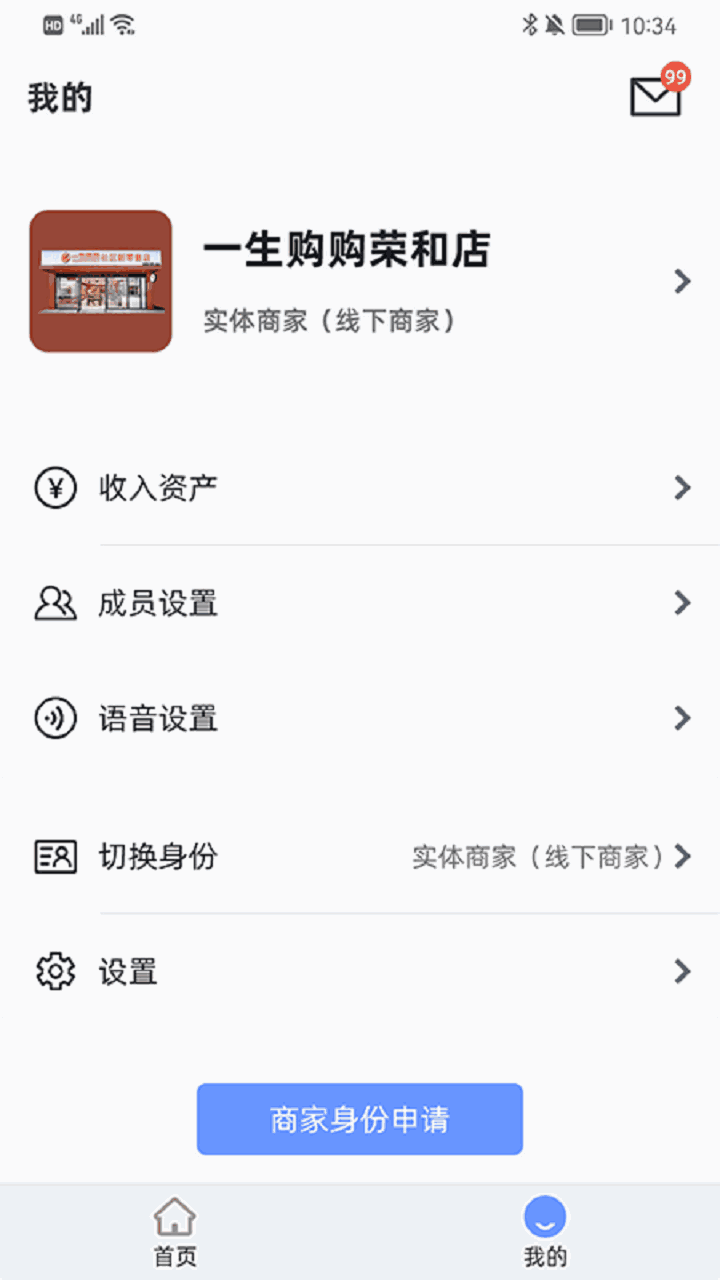This screenshot has height=1280, width=720.
Task: Select 切换身份 to switch identity
Action: [x=360, y=857]
